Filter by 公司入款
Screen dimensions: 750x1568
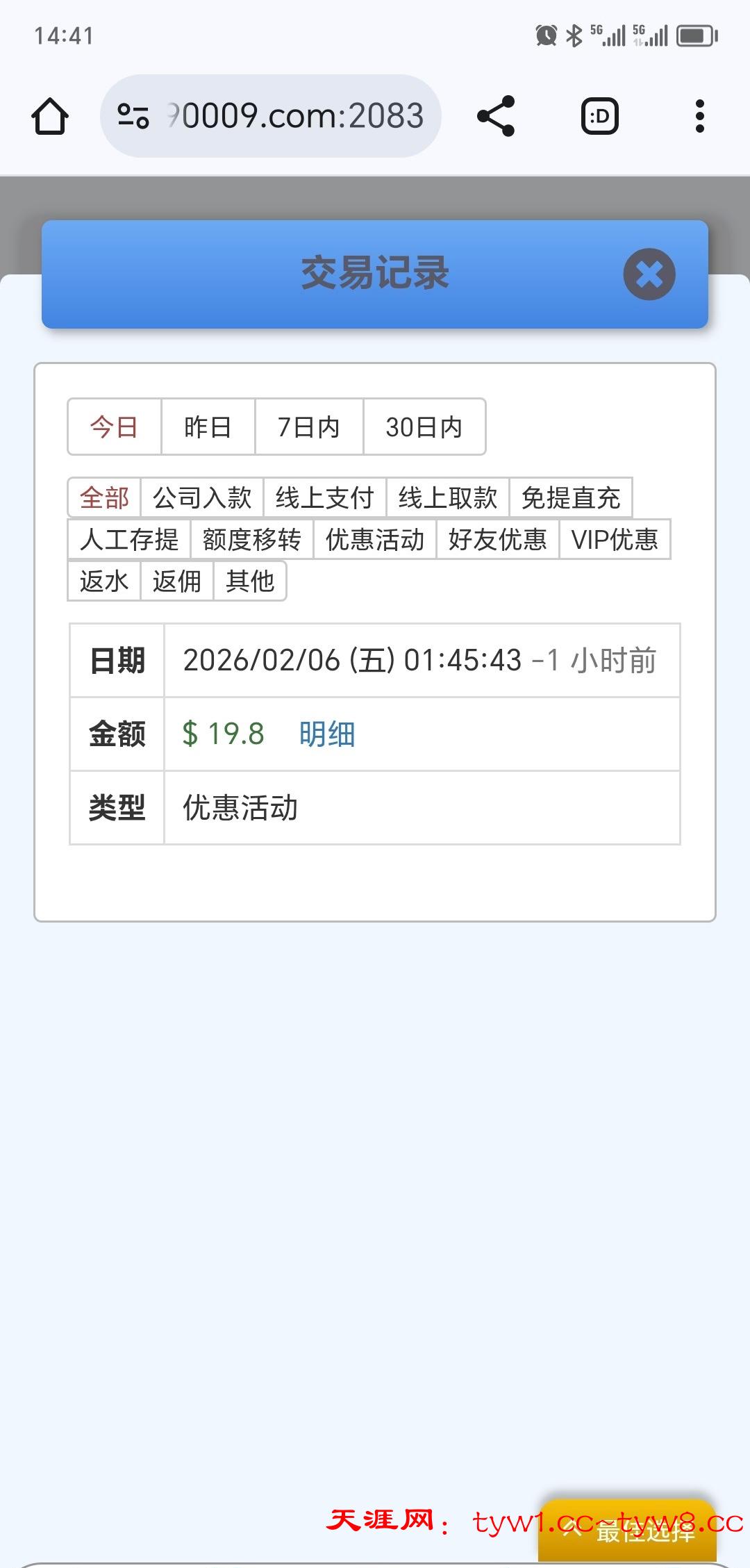(202, 497)
